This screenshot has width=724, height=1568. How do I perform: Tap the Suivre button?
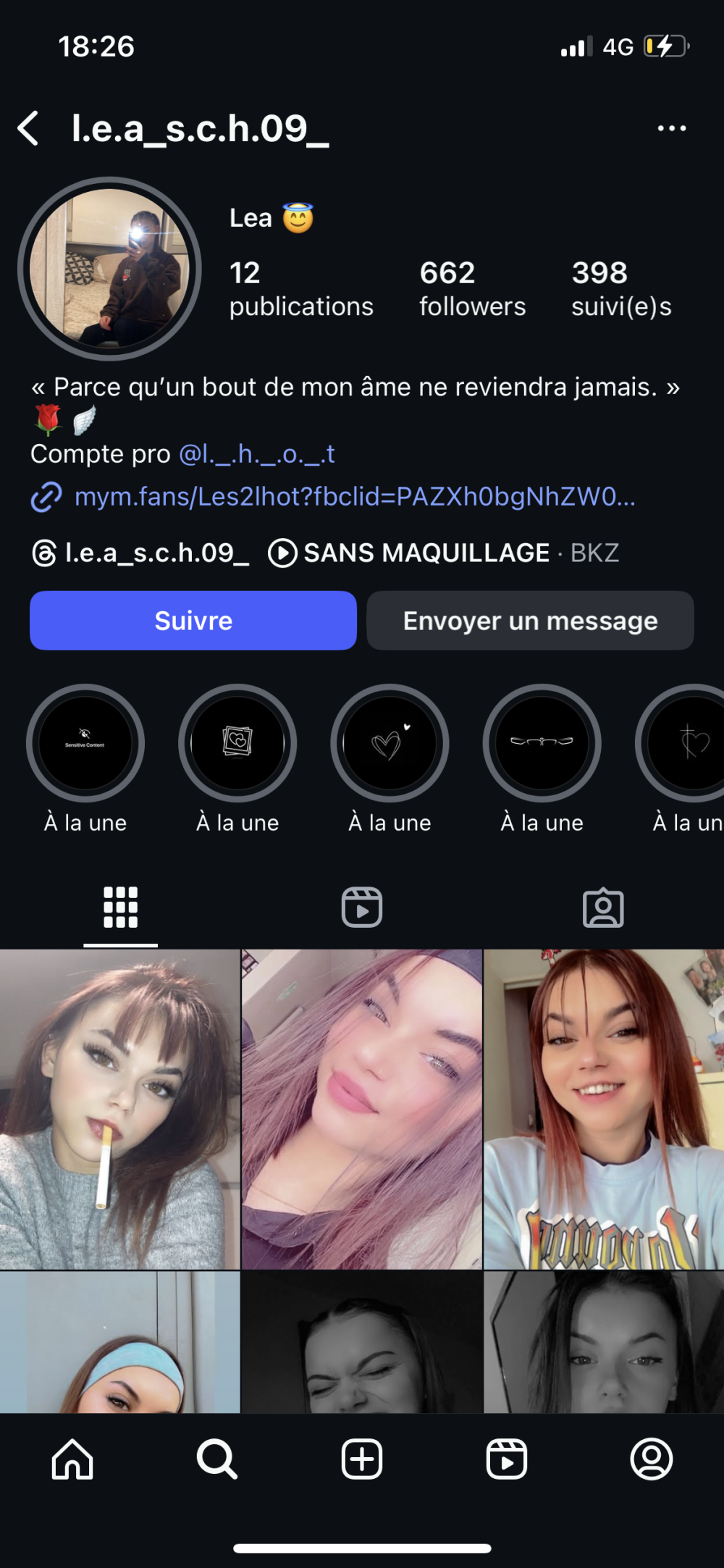[193, 621]
